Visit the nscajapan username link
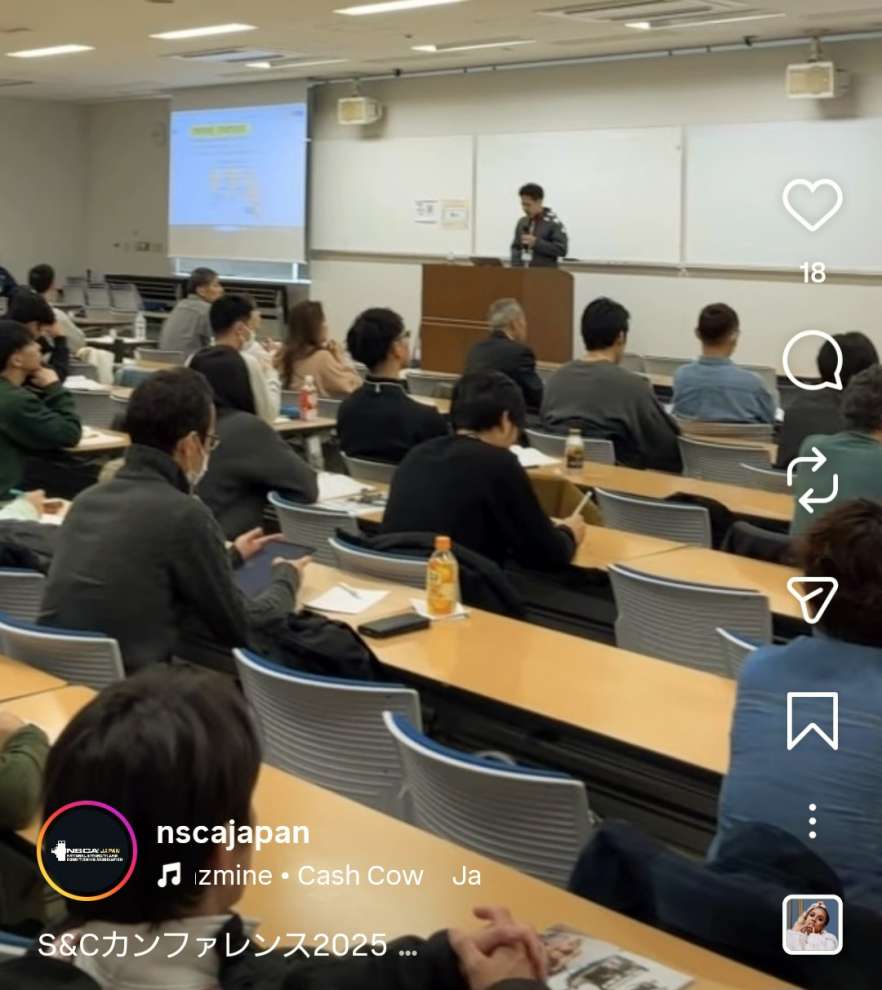This screenshot has width=882, height=990. pos(233,833)
